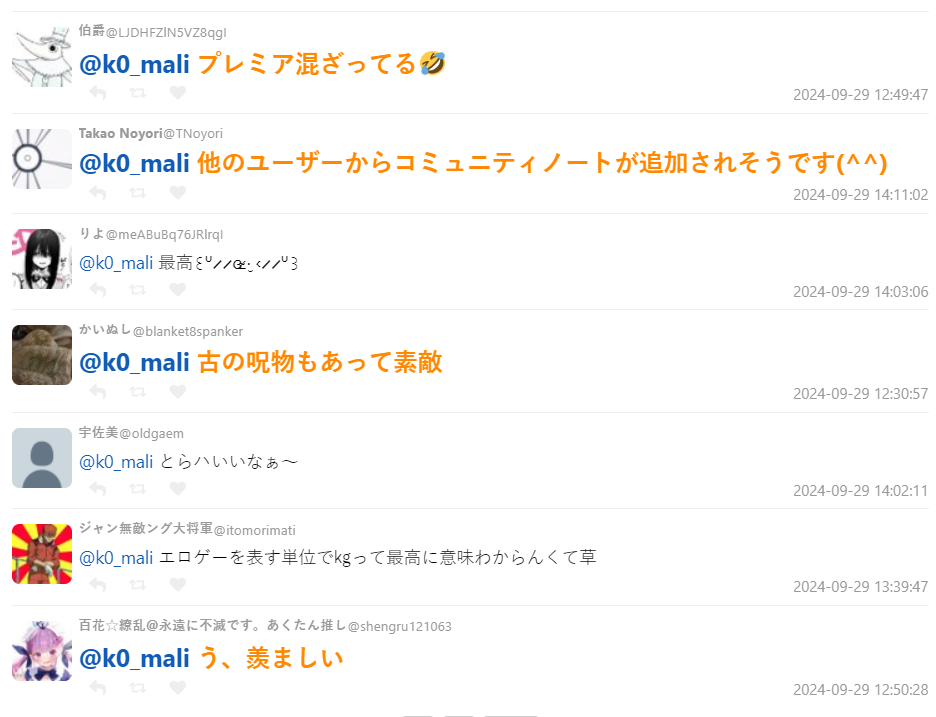The width and height of the screenshot is (936, 717).
Task: Reply to 宇佐美's とらハ comment
Action: (98, 489)
